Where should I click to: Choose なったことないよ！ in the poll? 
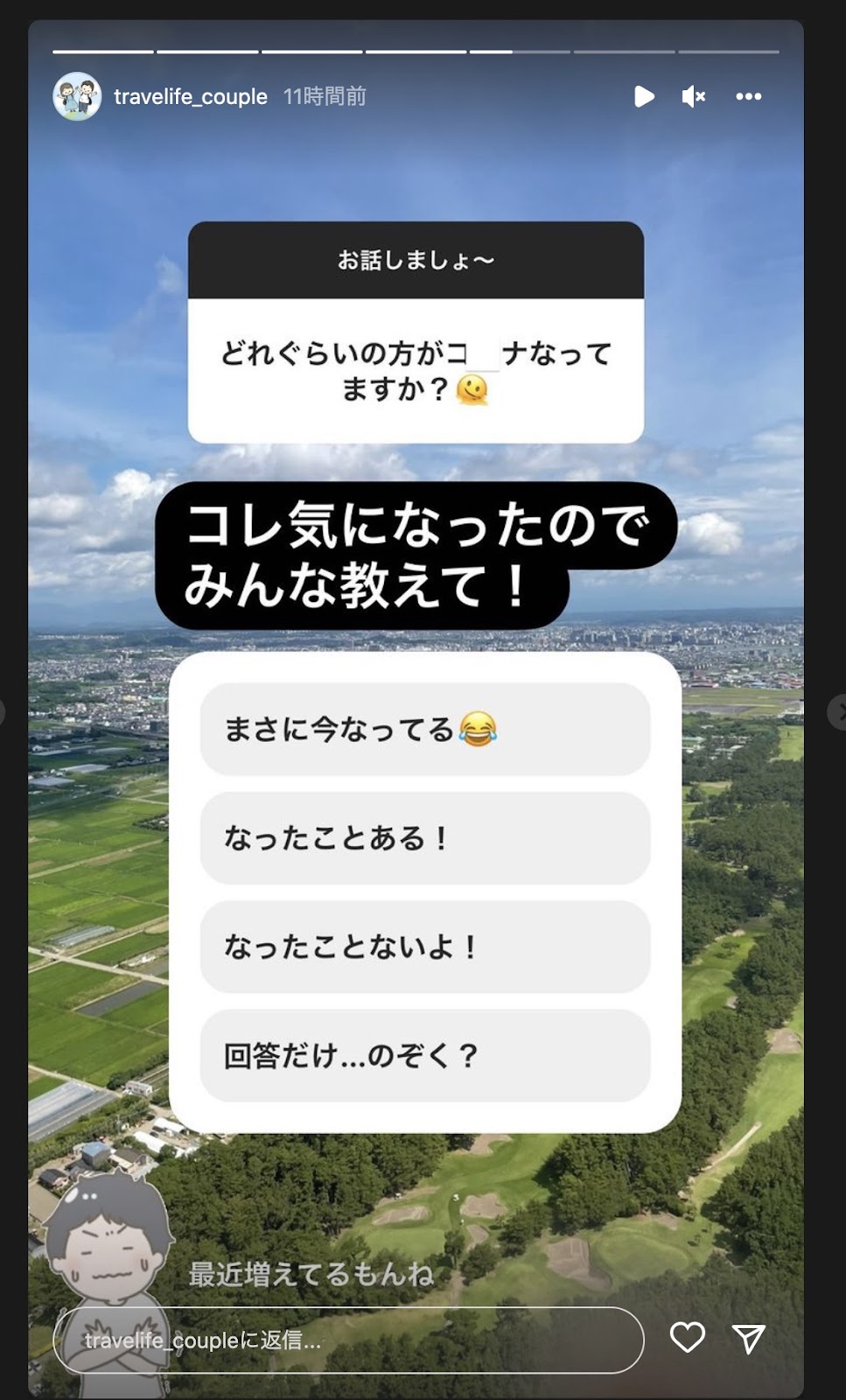[424, 947]
